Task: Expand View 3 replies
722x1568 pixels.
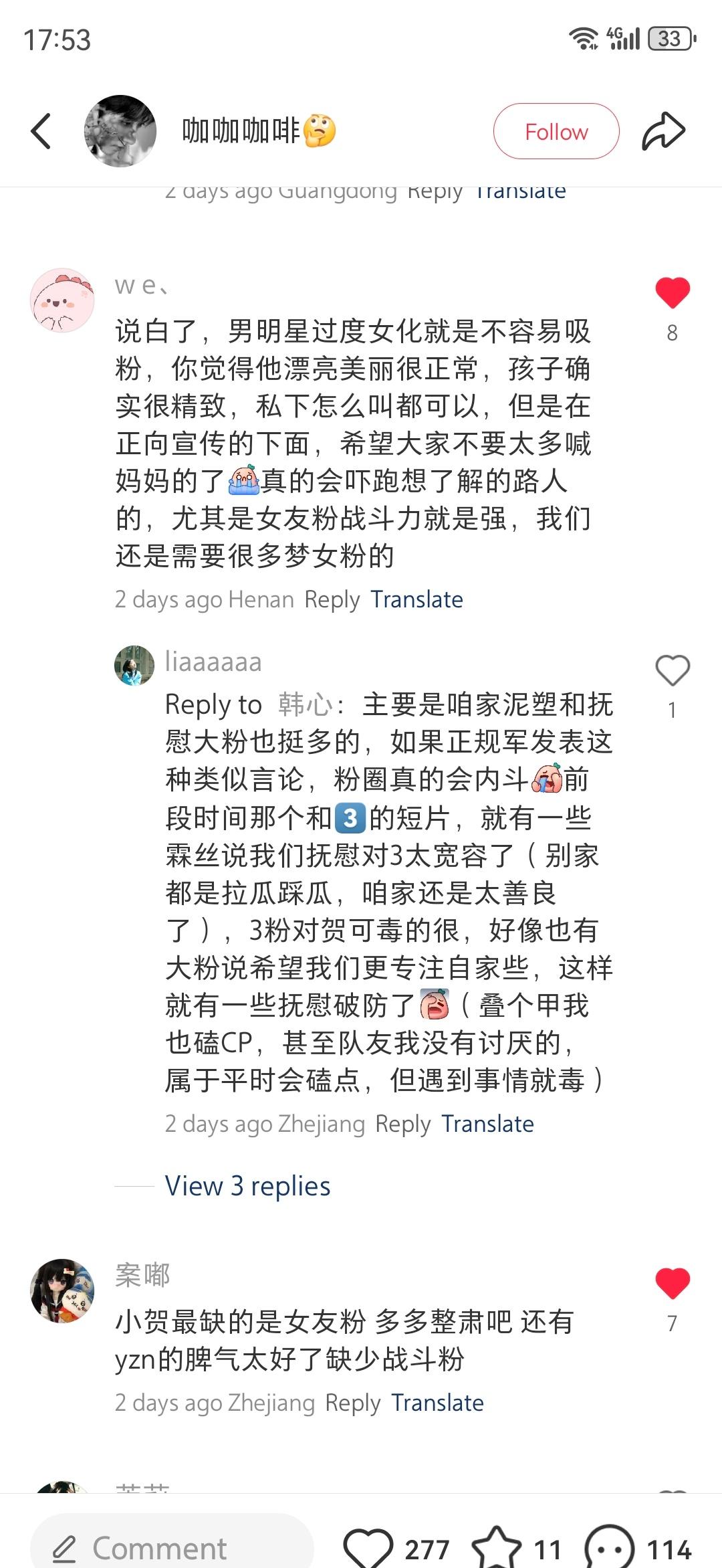Action: click(248, 1186)
